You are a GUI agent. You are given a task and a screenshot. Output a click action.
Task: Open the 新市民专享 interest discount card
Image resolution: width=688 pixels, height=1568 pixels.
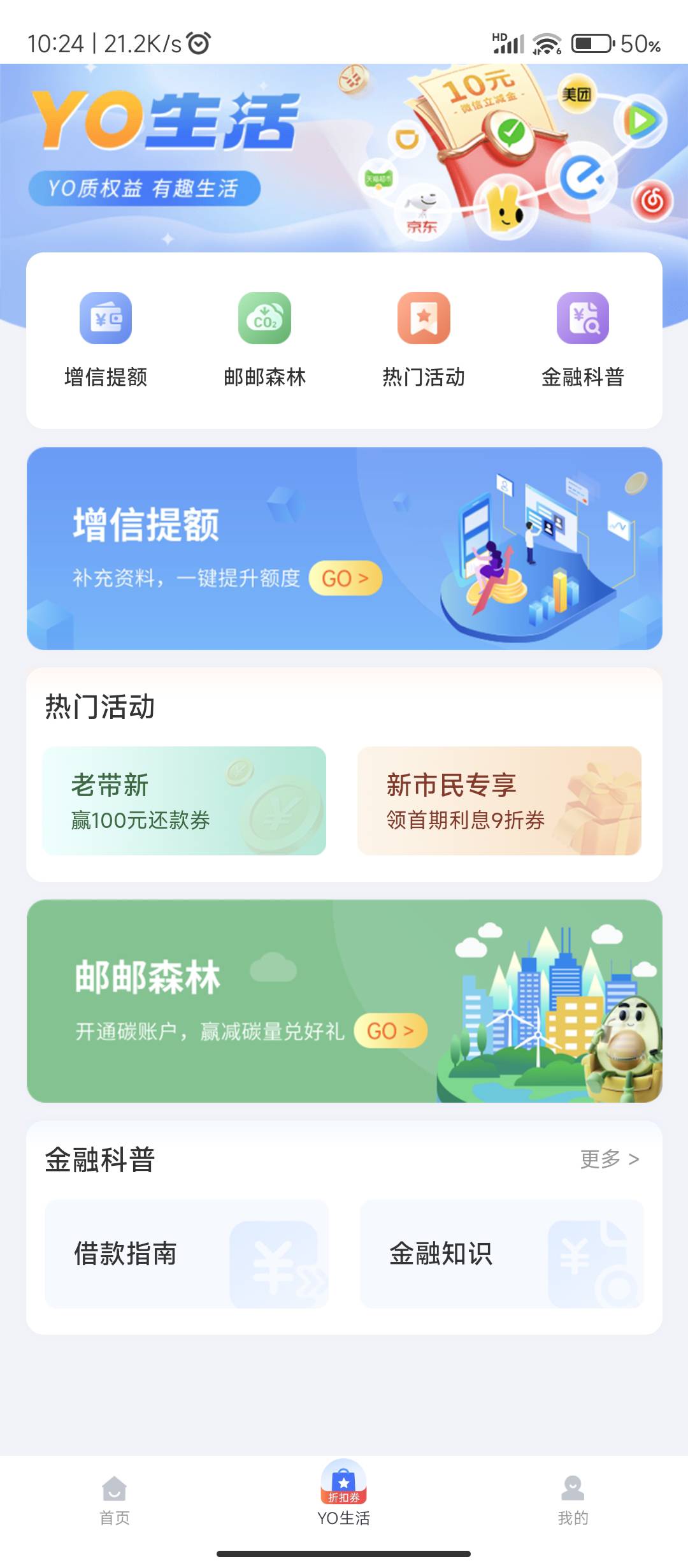point(499,801)
